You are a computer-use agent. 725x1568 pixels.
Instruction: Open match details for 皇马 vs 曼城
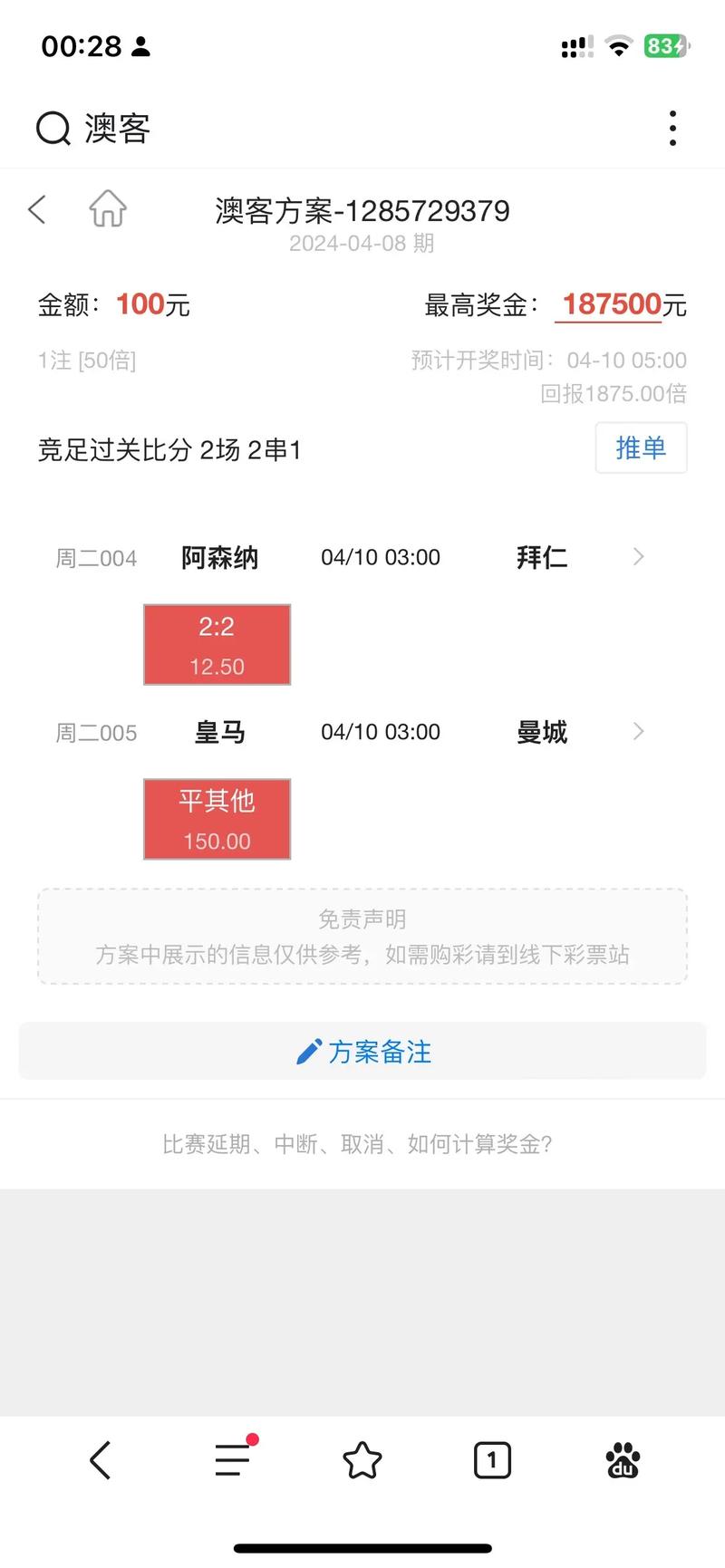pyautogui.click(x=638, y=731)
